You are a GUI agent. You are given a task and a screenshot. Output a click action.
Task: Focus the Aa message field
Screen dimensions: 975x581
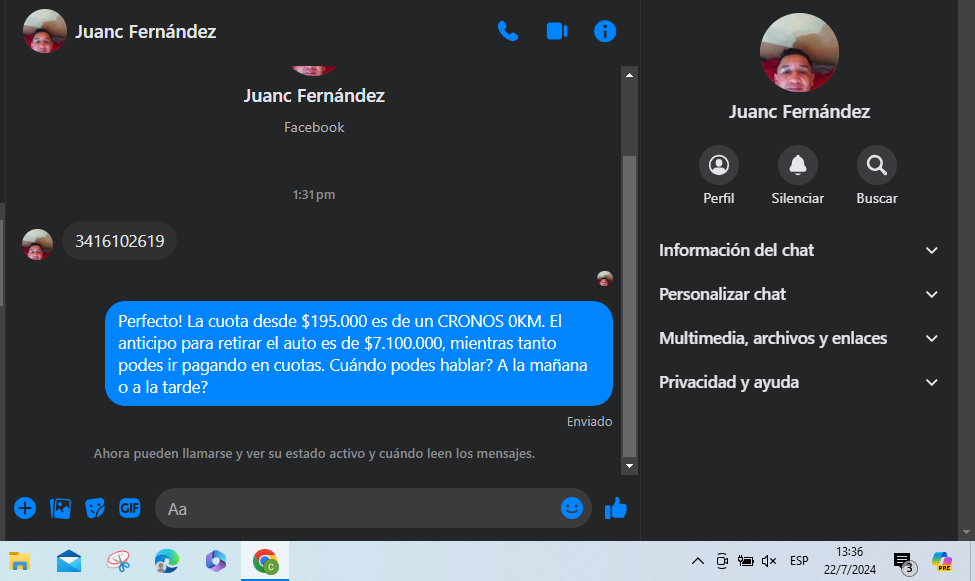[360, 509]
